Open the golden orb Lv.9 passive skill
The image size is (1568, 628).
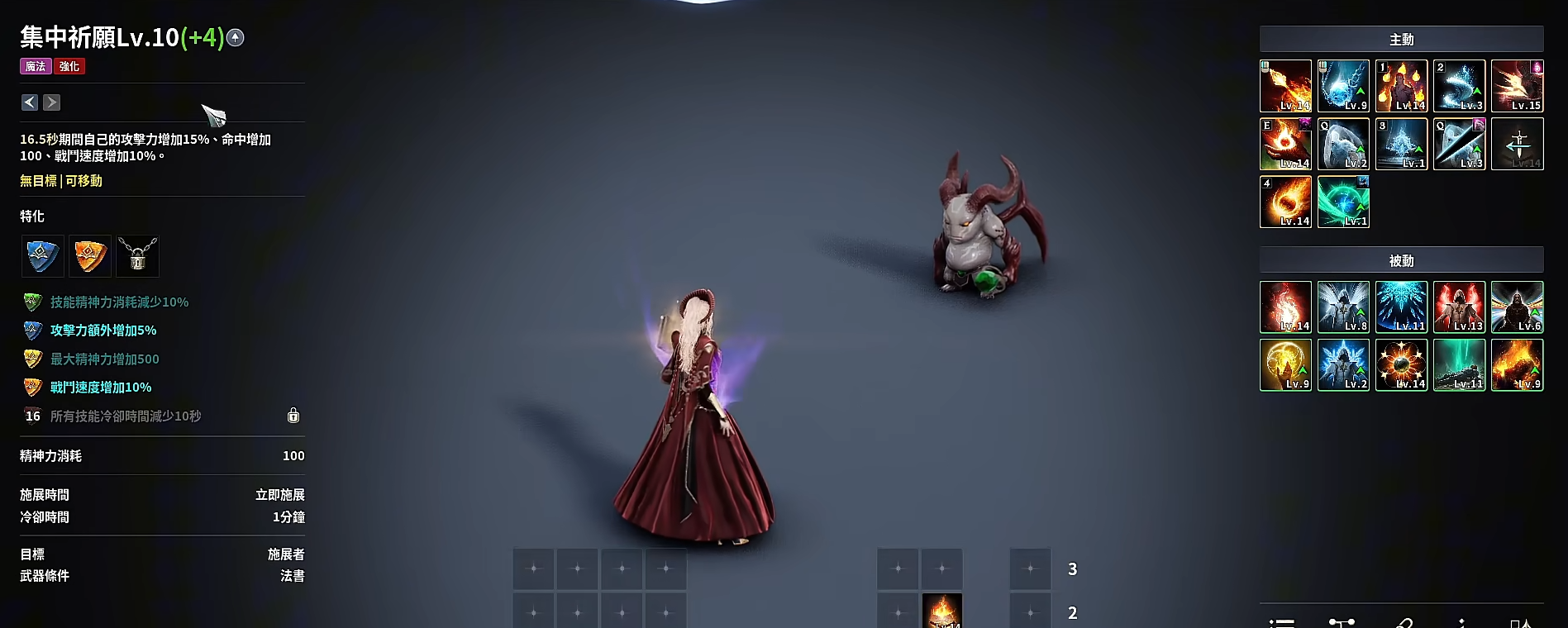[x=1285, y=364]
